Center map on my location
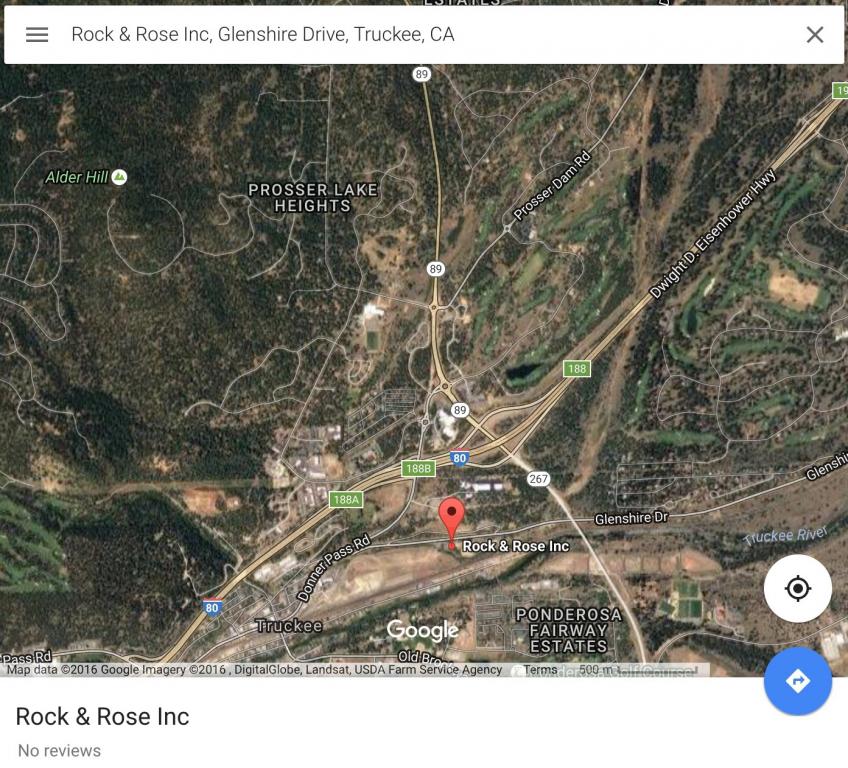 click(x=797, y=588)
